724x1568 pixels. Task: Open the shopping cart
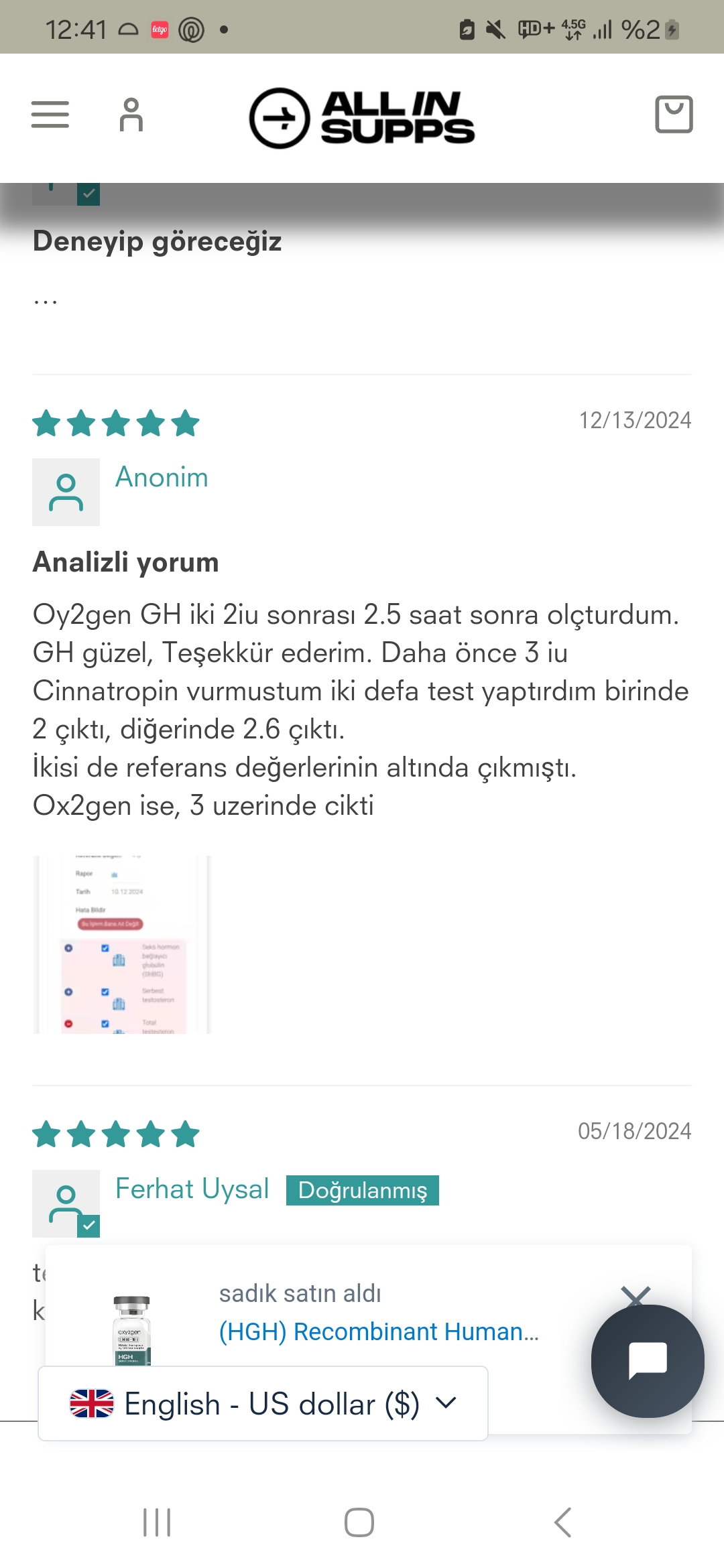tap(674, 115)
